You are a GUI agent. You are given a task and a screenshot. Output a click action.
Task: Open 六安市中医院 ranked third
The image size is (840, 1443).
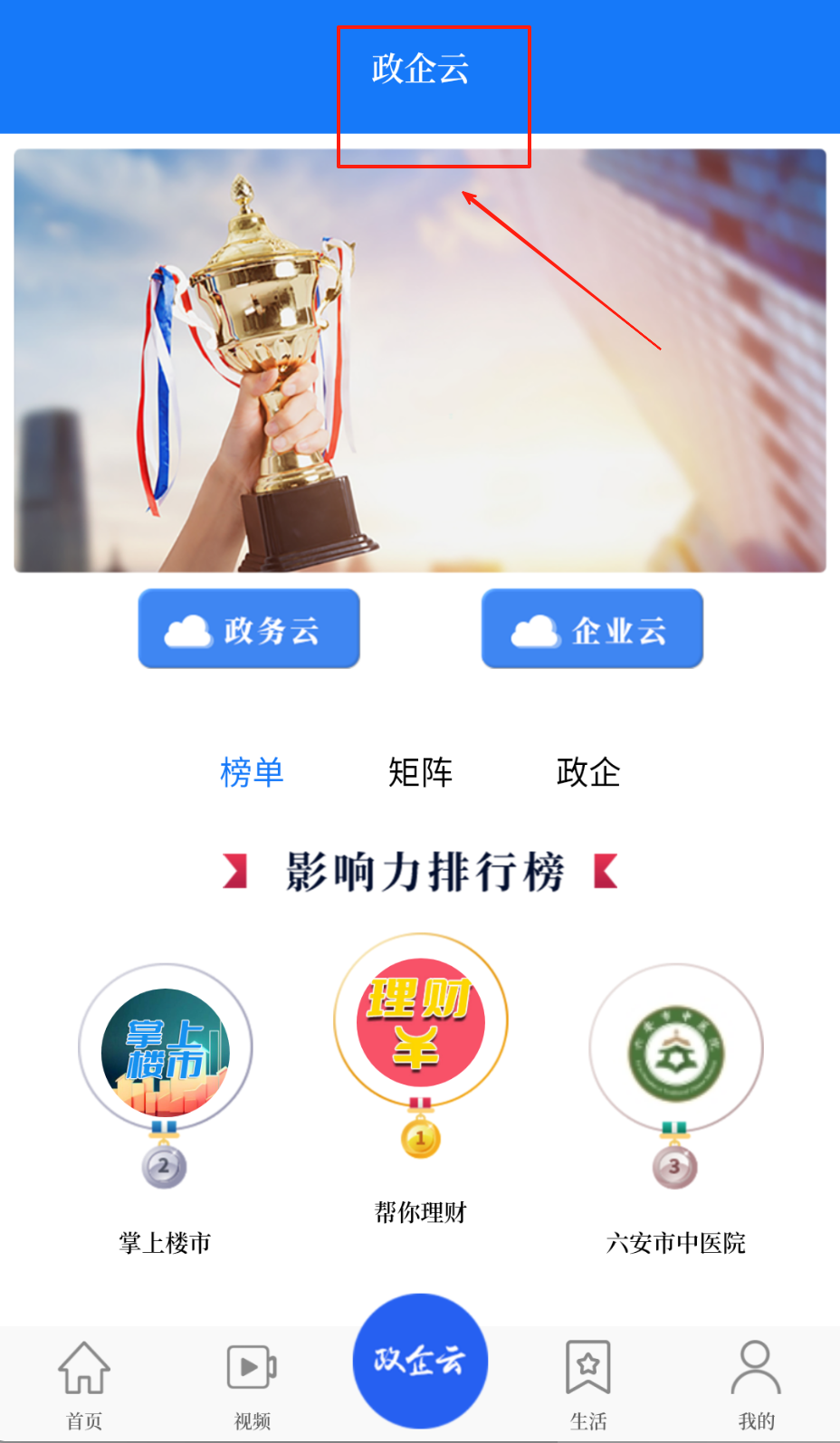click(676, 1050)
